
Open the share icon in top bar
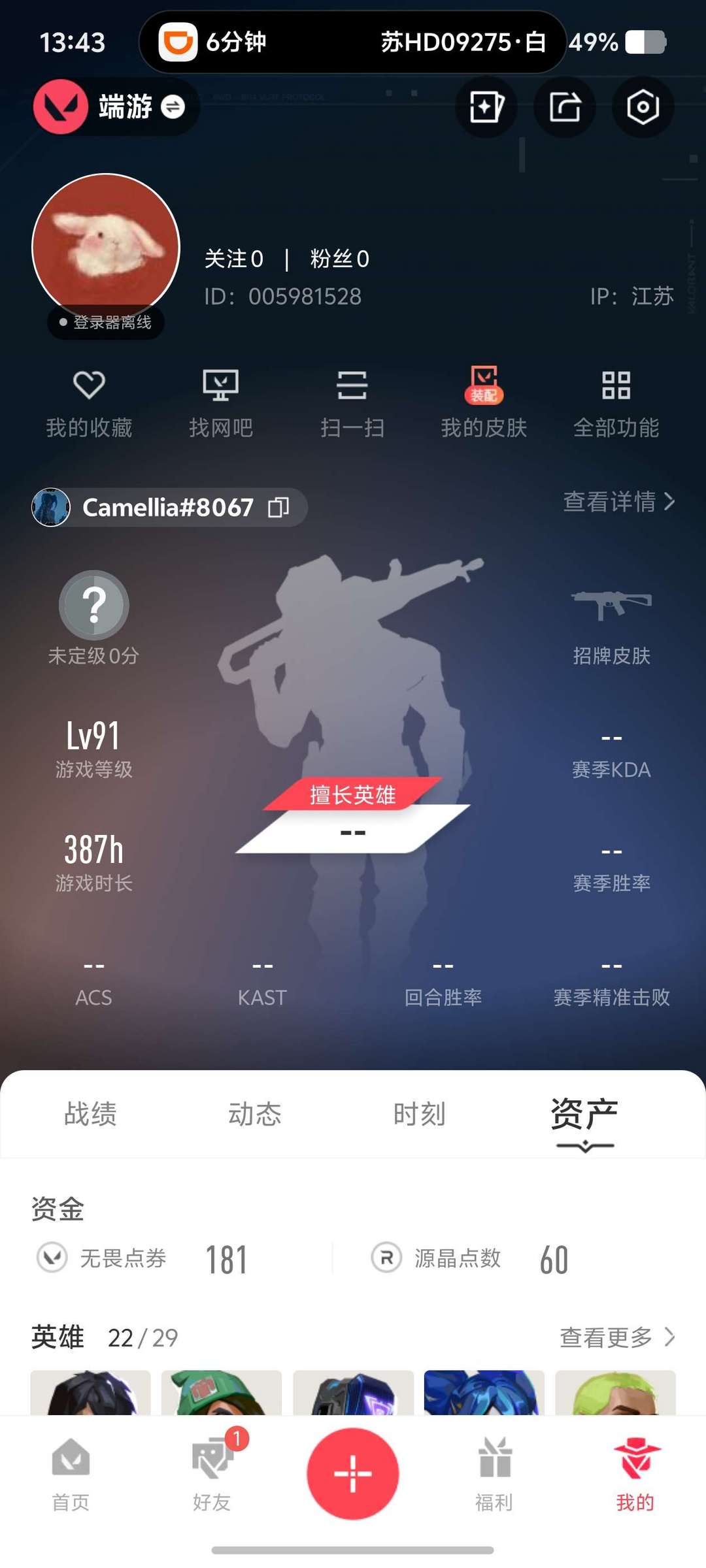(x=565, y=106)
